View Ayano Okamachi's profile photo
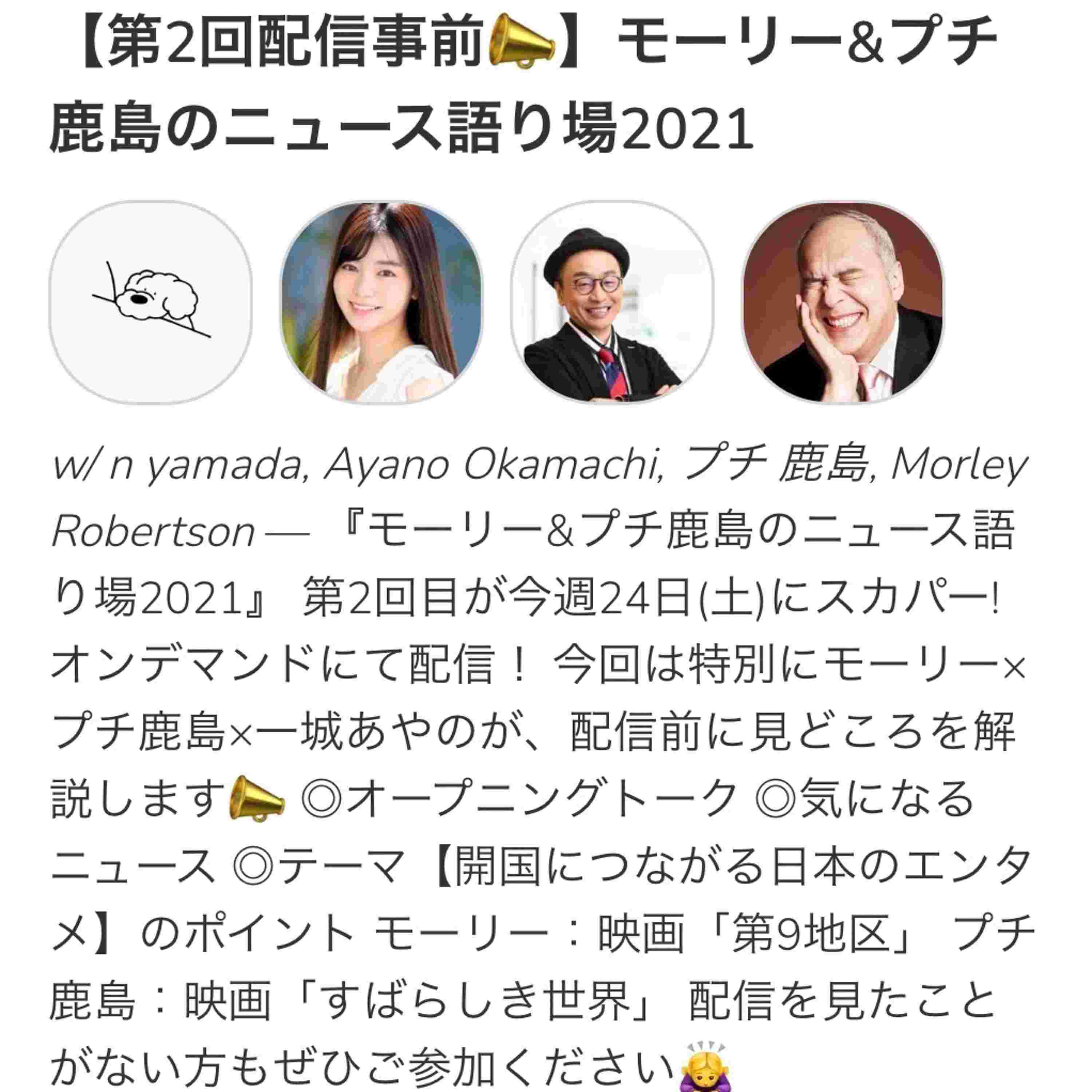Screen dimensions: 1092x1092 (x=381, y=302)
